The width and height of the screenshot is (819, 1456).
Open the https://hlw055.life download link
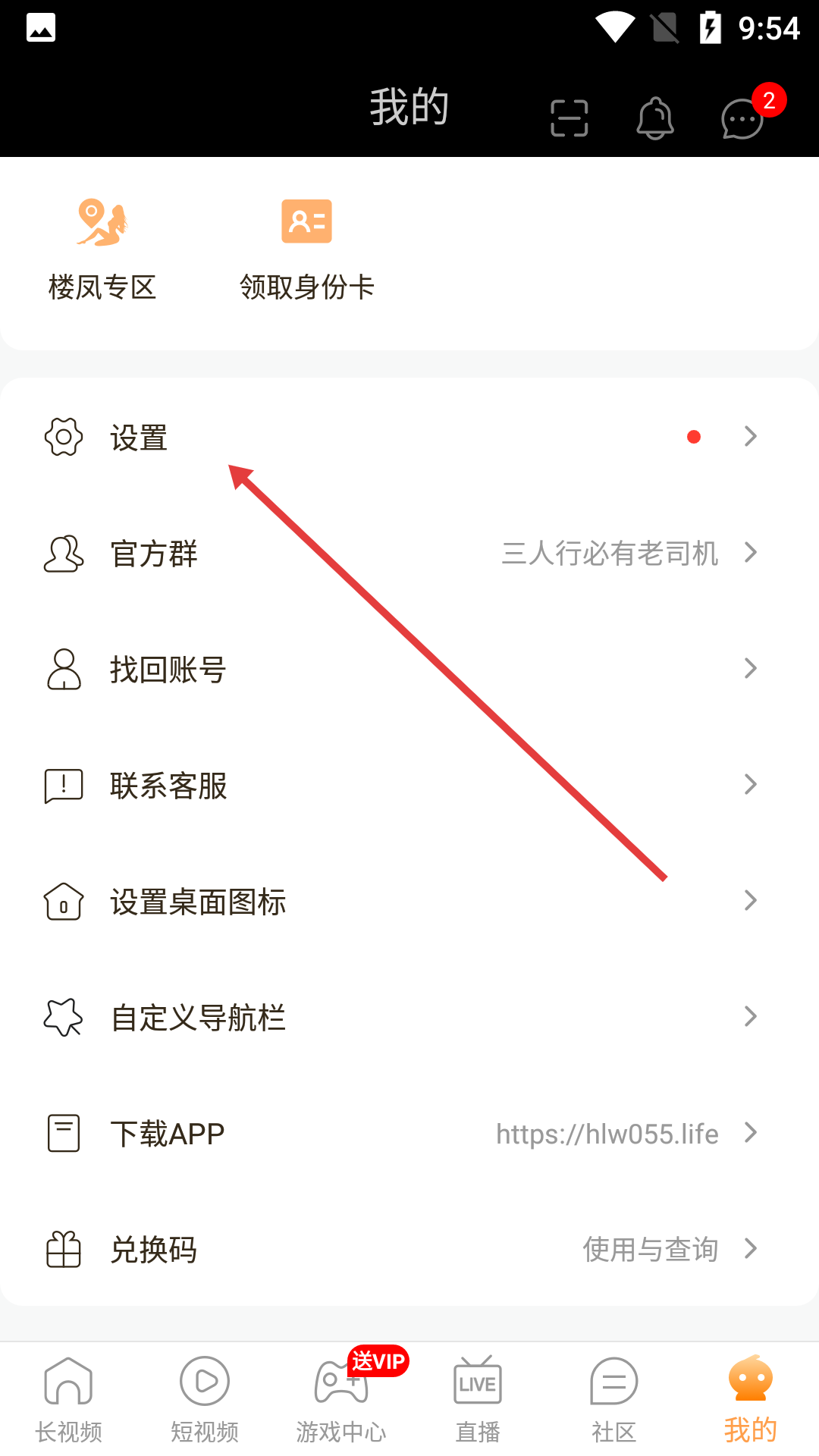(606, 1134)
